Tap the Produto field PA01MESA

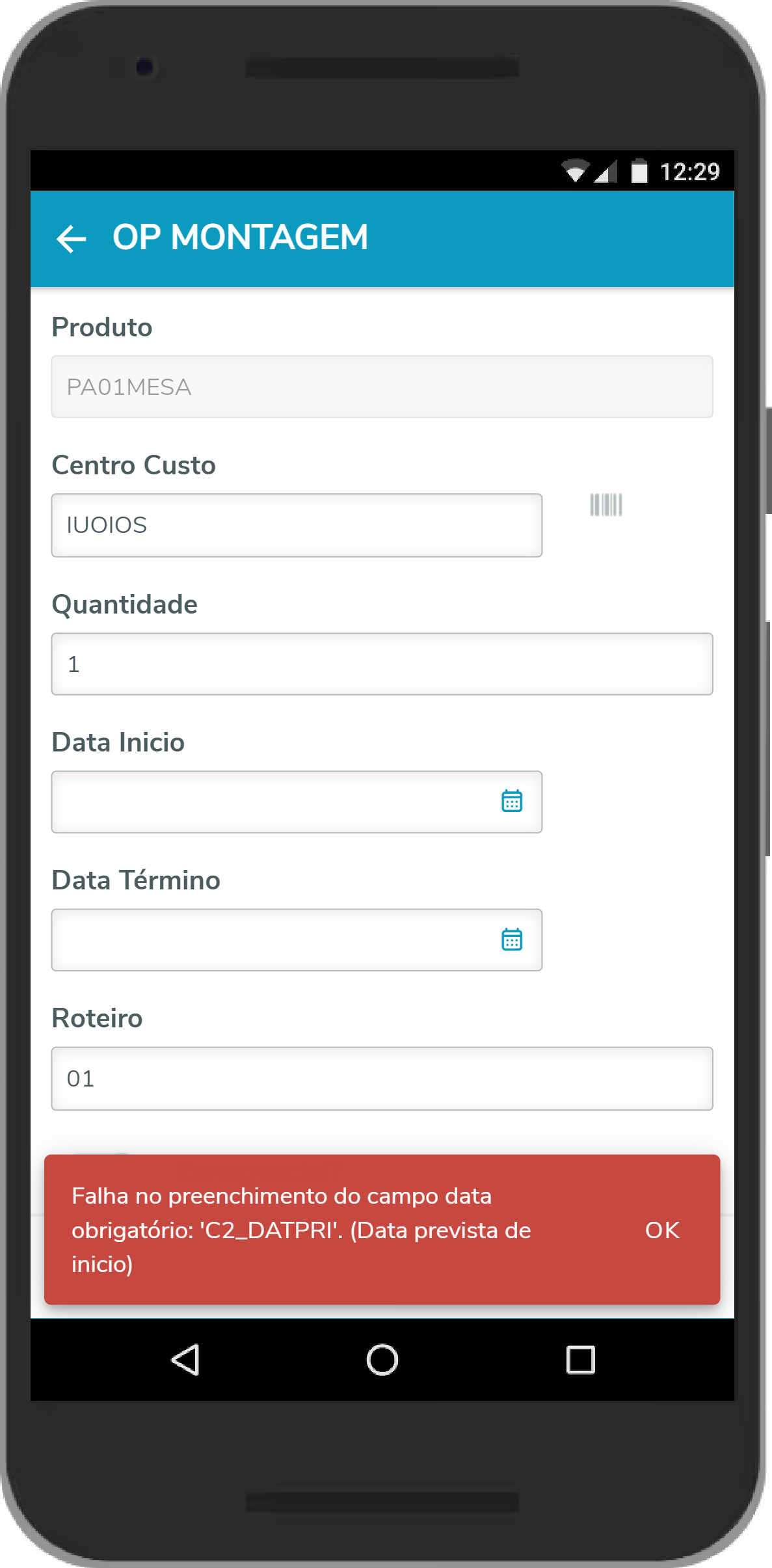coord(382,386)
